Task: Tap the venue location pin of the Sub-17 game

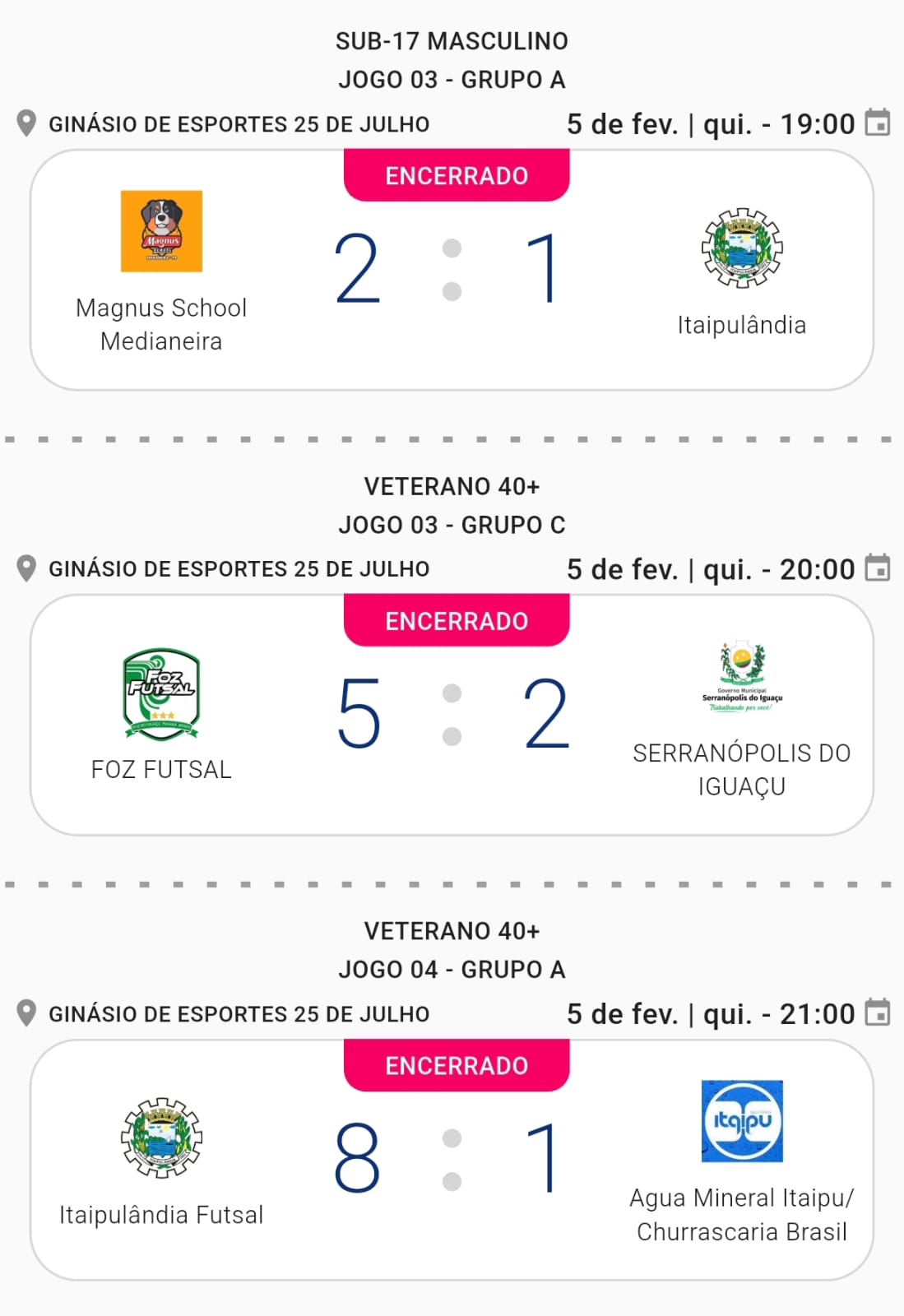Action: pyautogui.click(x=26, y=124)
